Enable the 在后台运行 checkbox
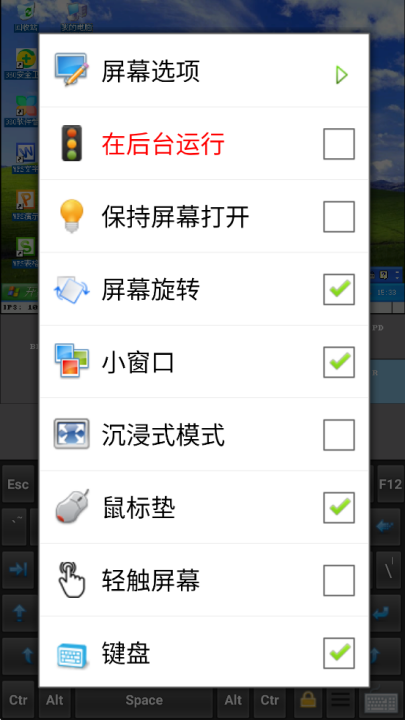This screenshot has width=405, height=720. 339,144
